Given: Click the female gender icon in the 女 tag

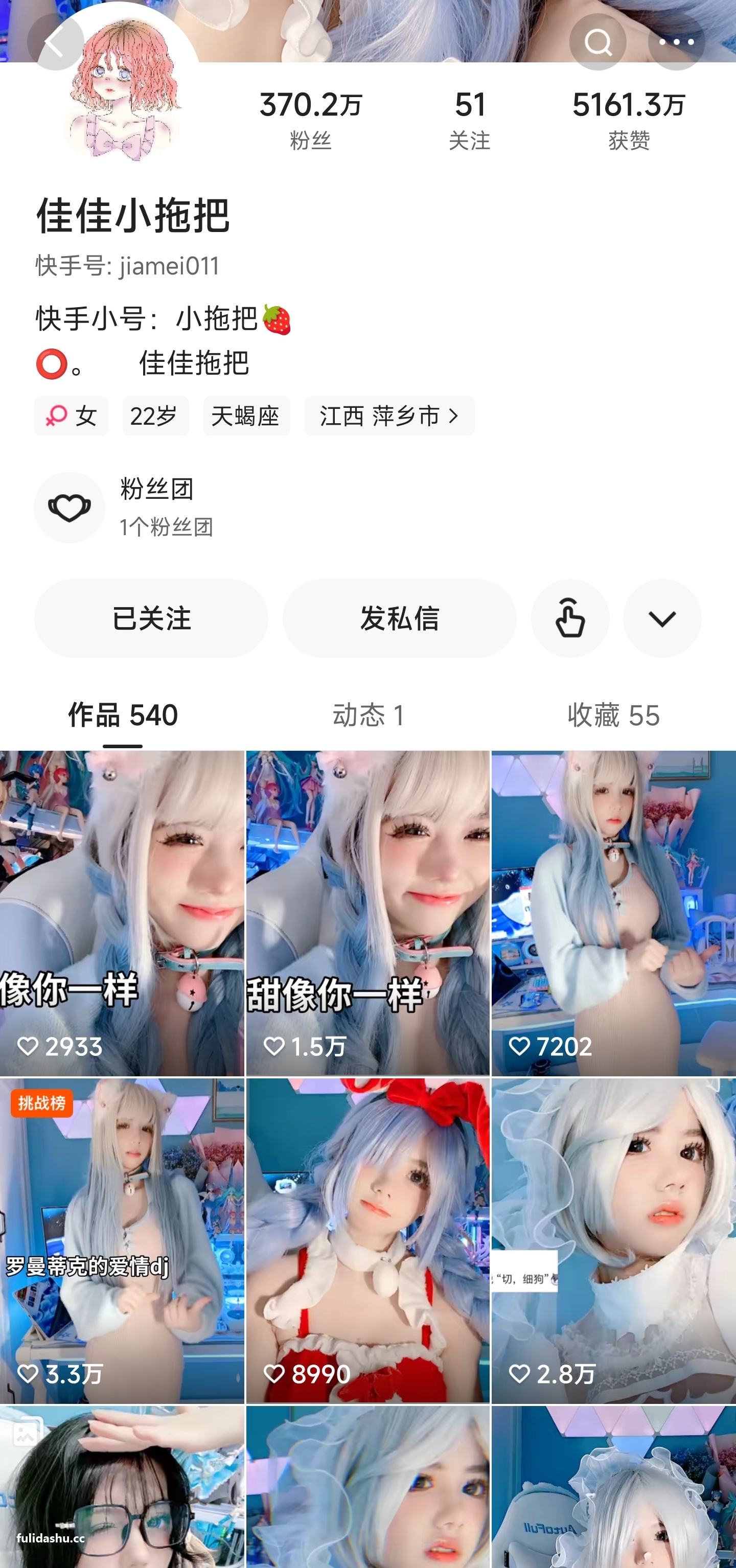Looking at the screenshot, I should [x=57, y=416].
